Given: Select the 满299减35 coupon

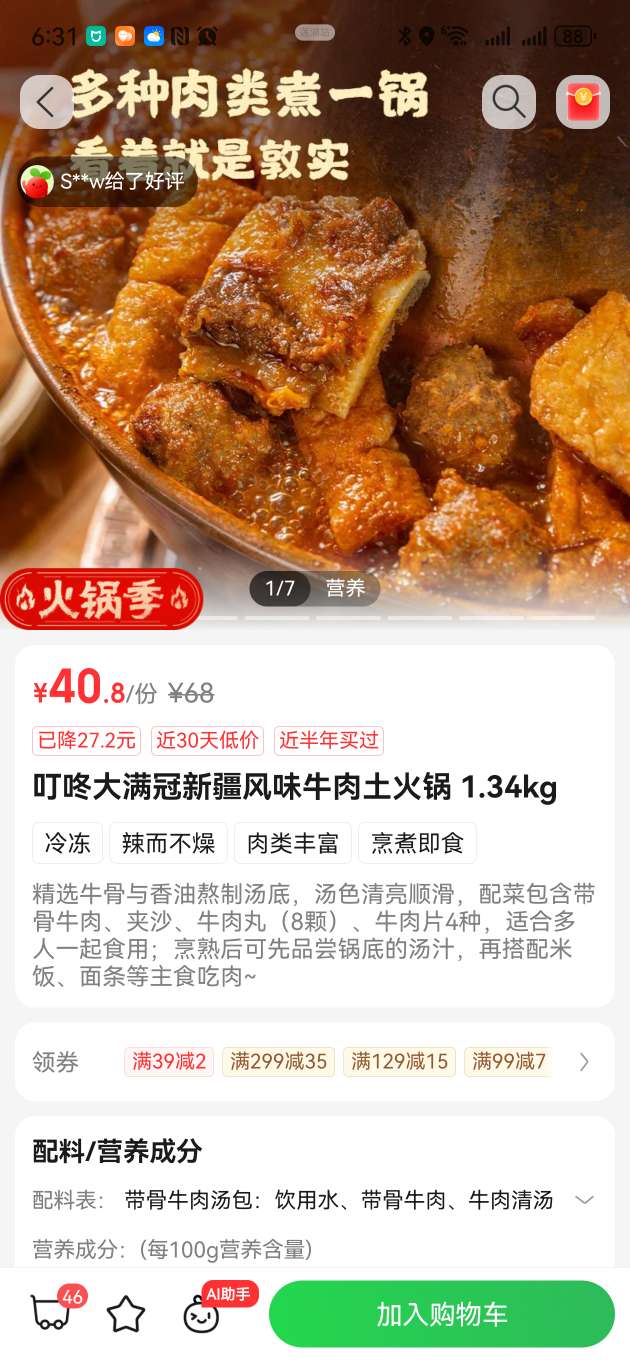Looking at the screenshot, I should (x=279, y=1061).
